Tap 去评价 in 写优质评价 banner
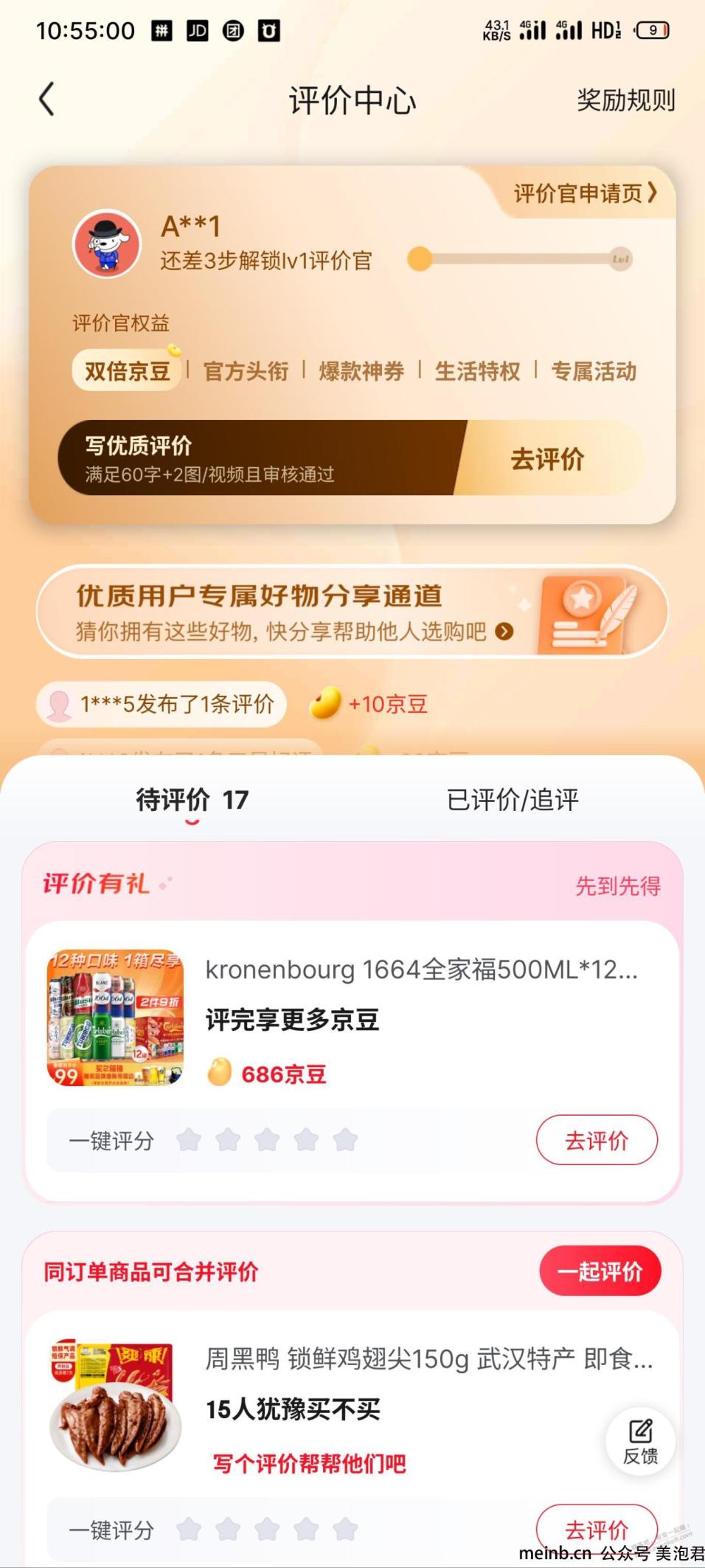Image resolution: width=705 pixels, height=1568 pixels. tap(547, 459)
